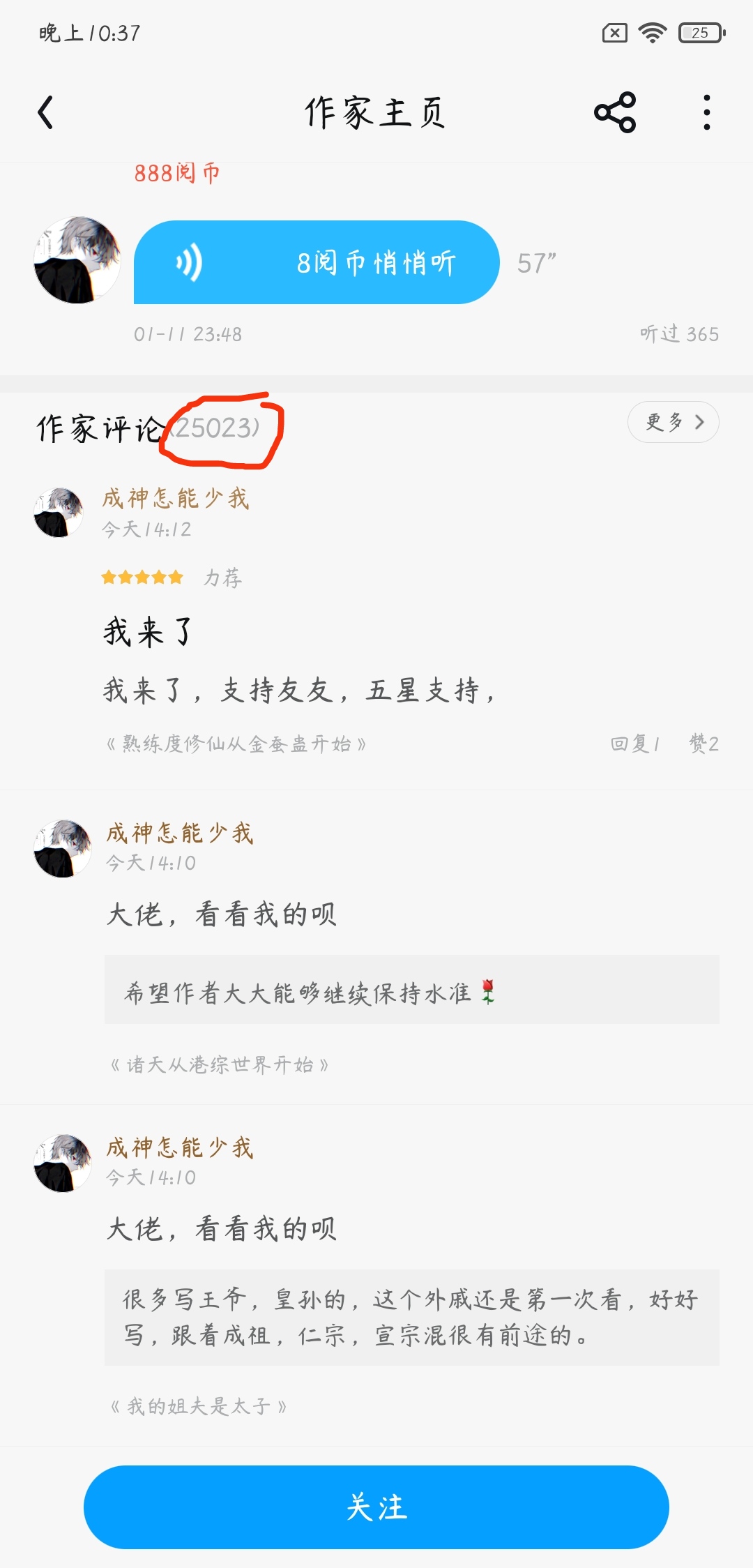Viewport: 753px width, 1568px height.
Task: Open book 《诸天从港综世界开始》
Action: [219, 1065]
